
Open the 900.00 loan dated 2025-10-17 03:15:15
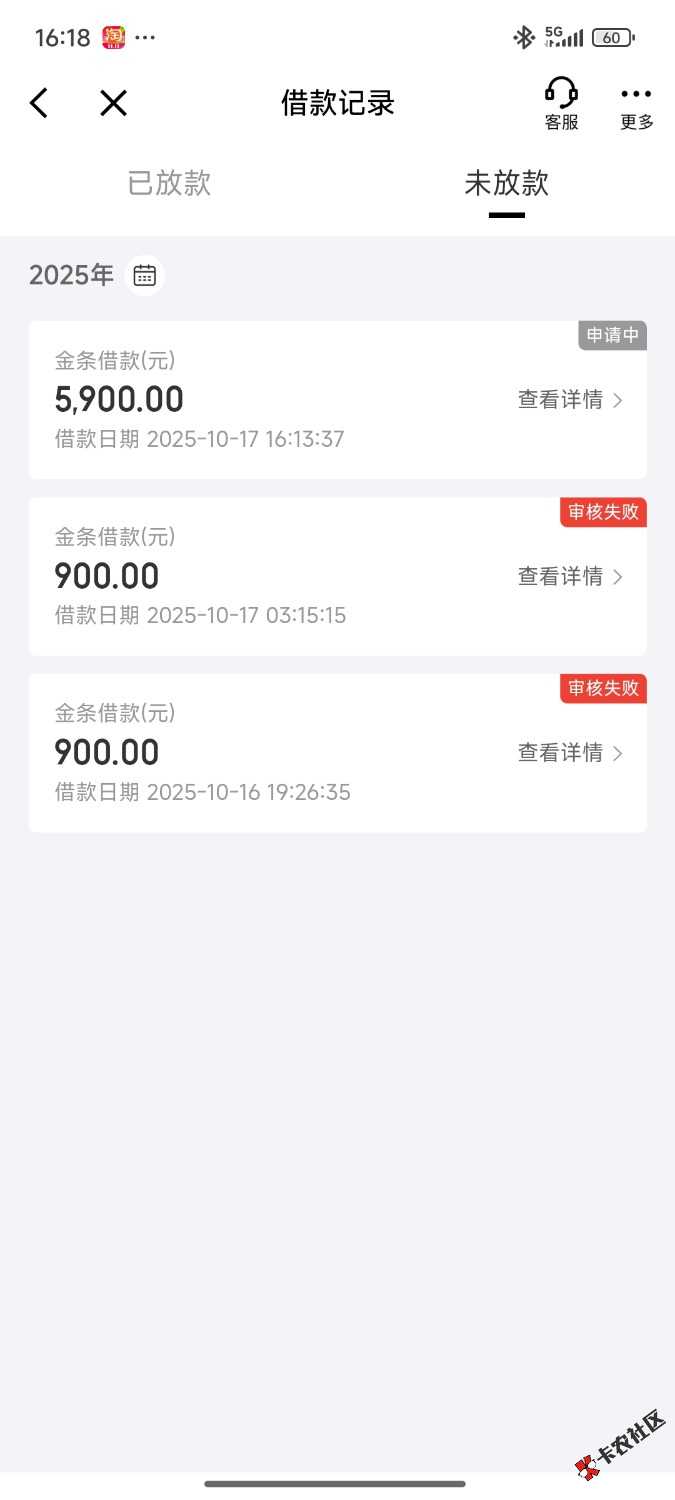[570, 576]
